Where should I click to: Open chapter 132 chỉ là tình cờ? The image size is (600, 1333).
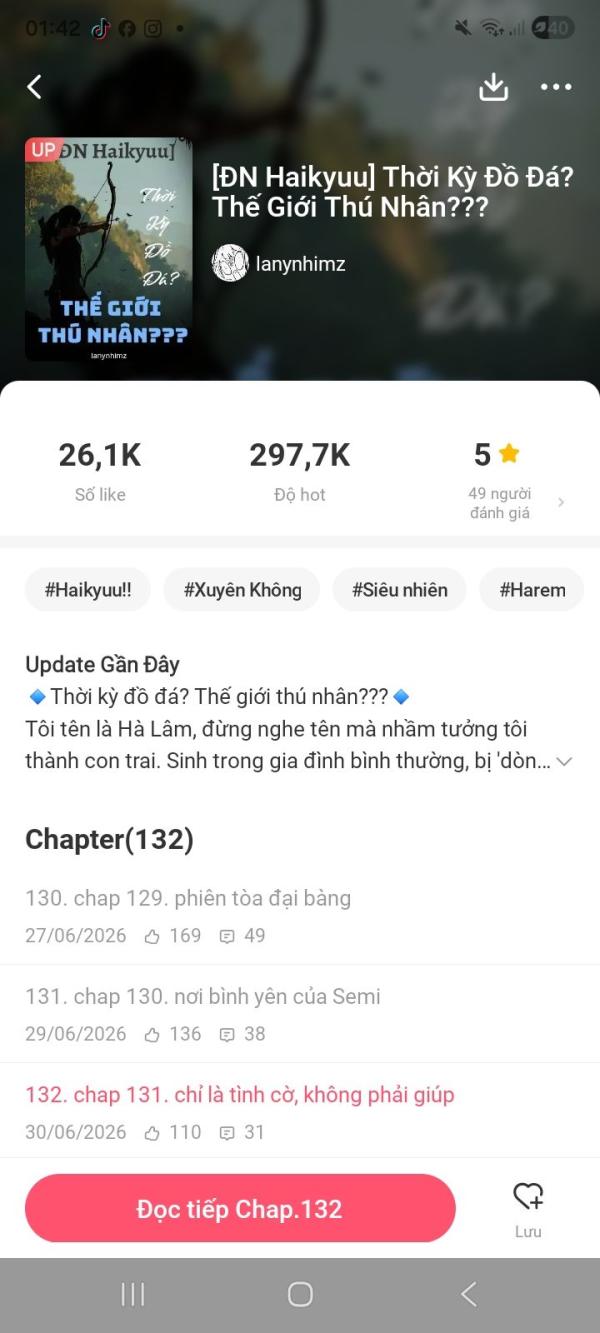pyautogui.click(x=300, y=1112)
